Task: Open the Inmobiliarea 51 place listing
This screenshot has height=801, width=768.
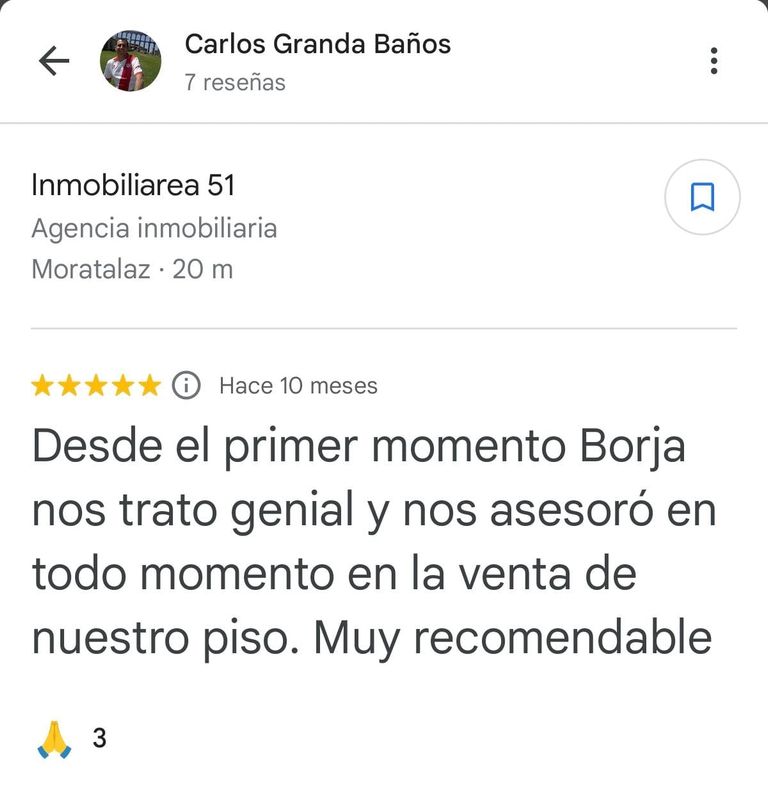Action: 133,185
